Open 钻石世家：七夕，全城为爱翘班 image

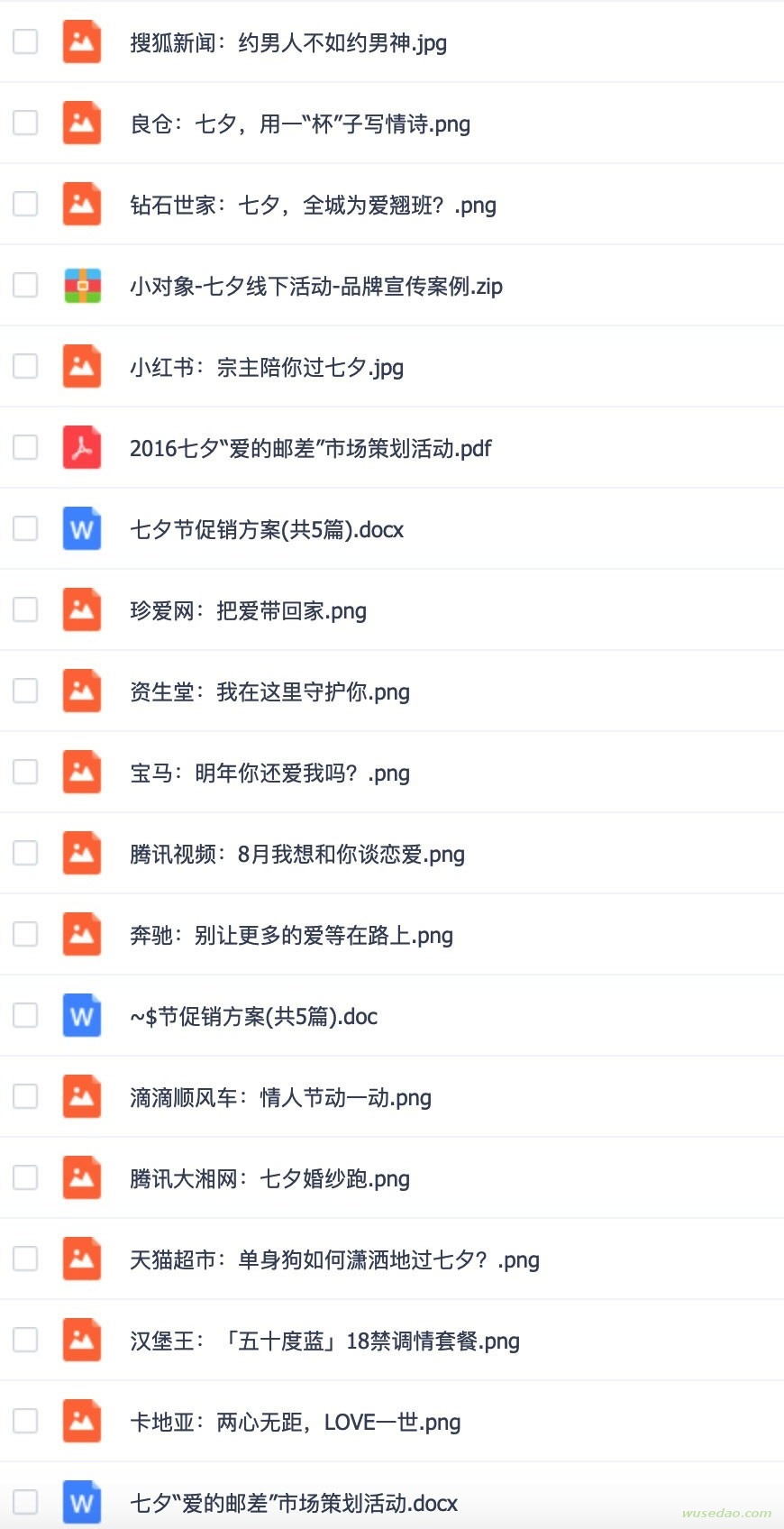tap(313, 205)
